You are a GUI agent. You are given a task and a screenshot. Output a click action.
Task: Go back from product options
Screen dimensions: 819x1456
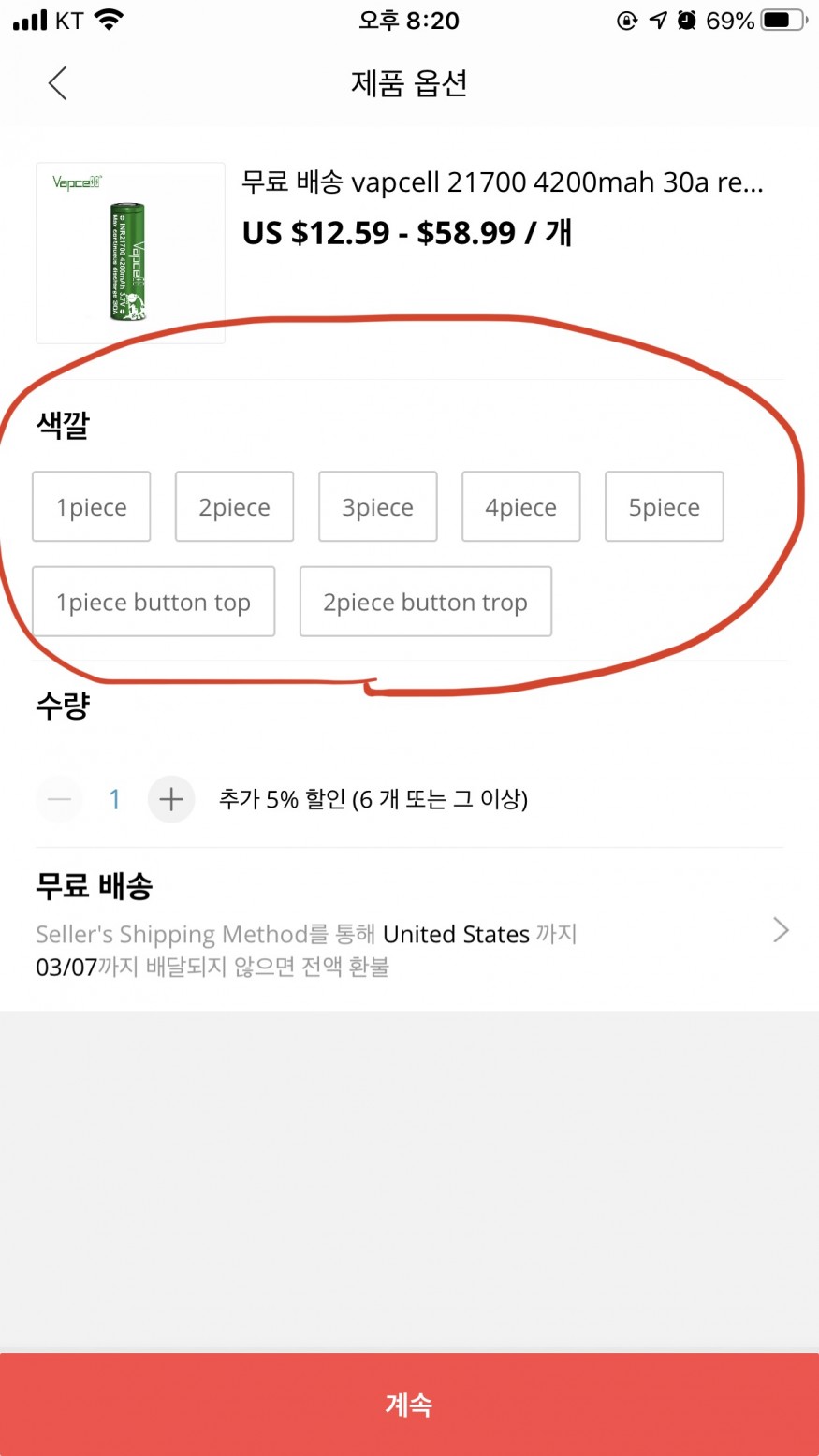[58, 83]
